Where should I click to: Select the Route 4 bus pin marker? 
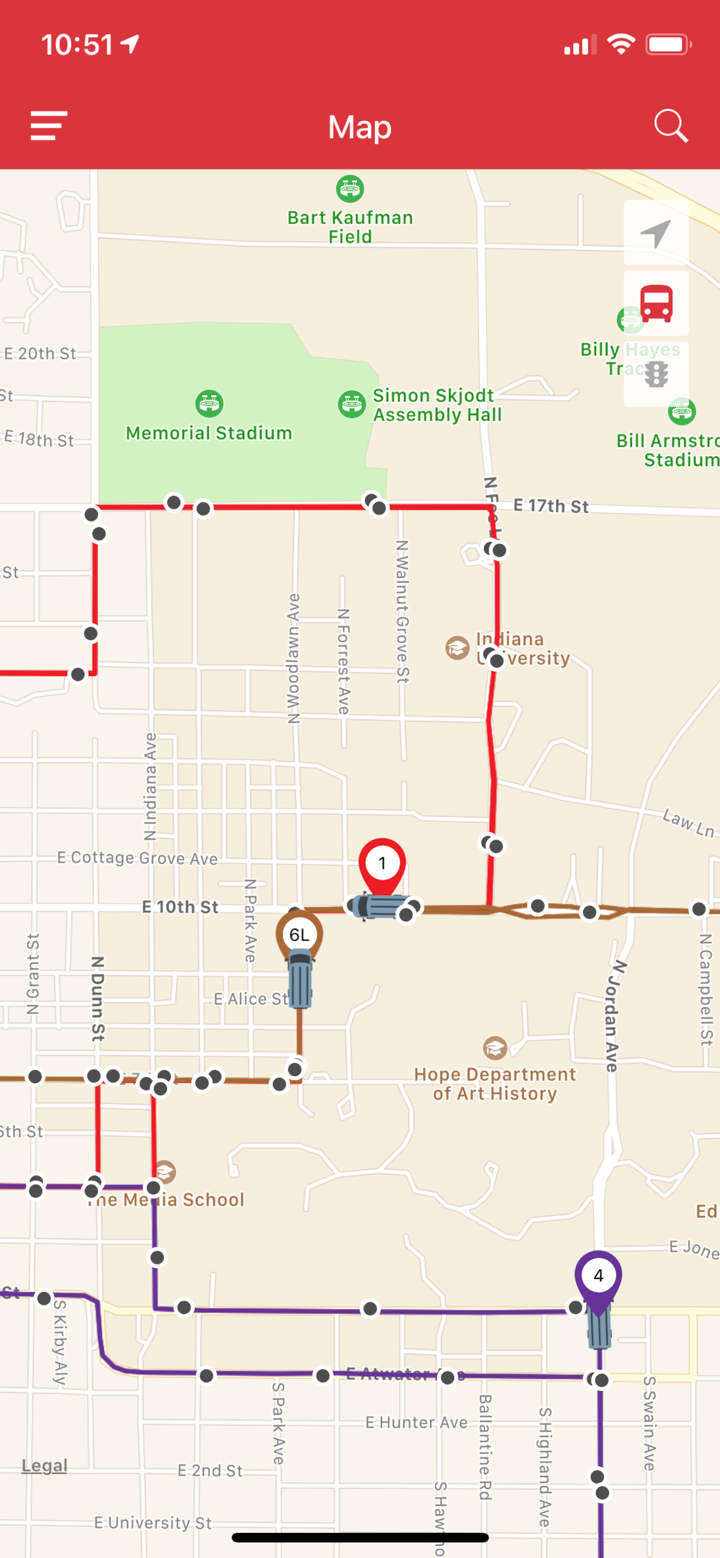(x=598, y=1276)
